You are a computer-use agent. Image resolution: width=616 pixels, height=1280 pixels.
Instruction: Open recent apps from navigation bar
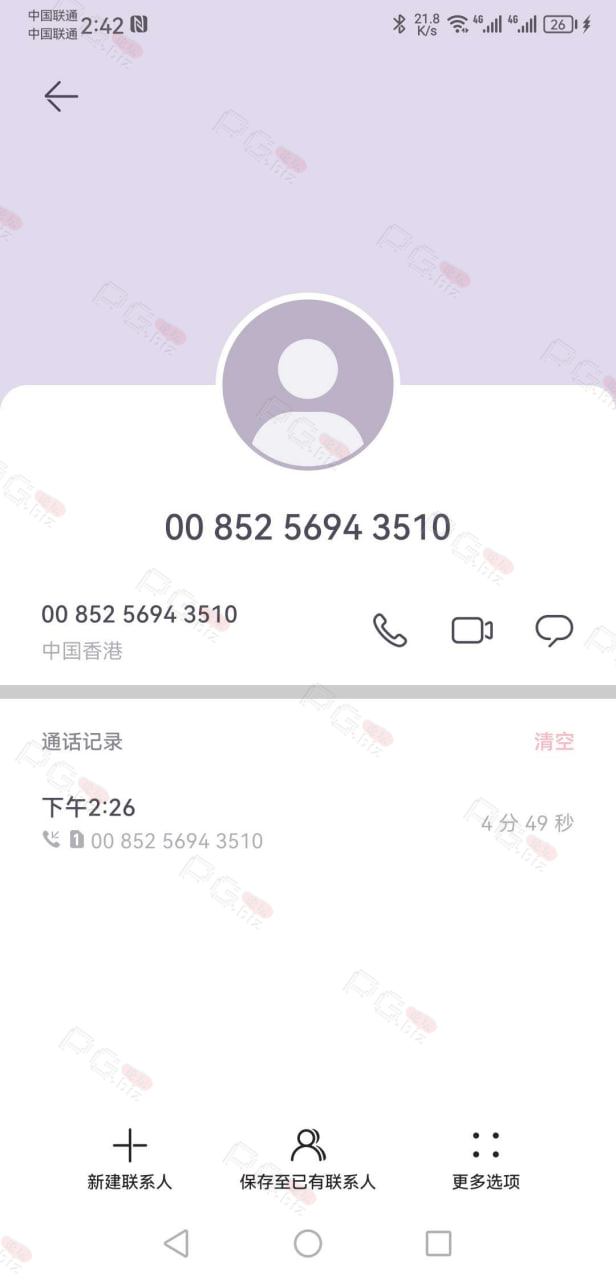point(438,1243)
